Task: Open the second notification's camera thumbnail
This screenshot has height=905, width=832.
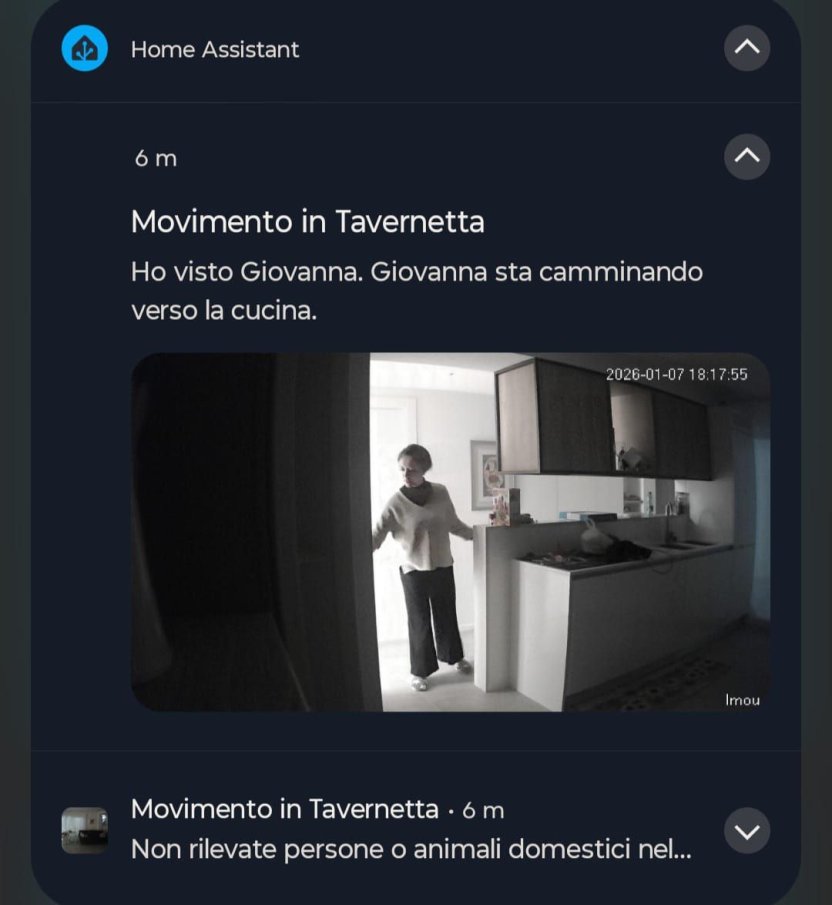Action: (85, 831)
